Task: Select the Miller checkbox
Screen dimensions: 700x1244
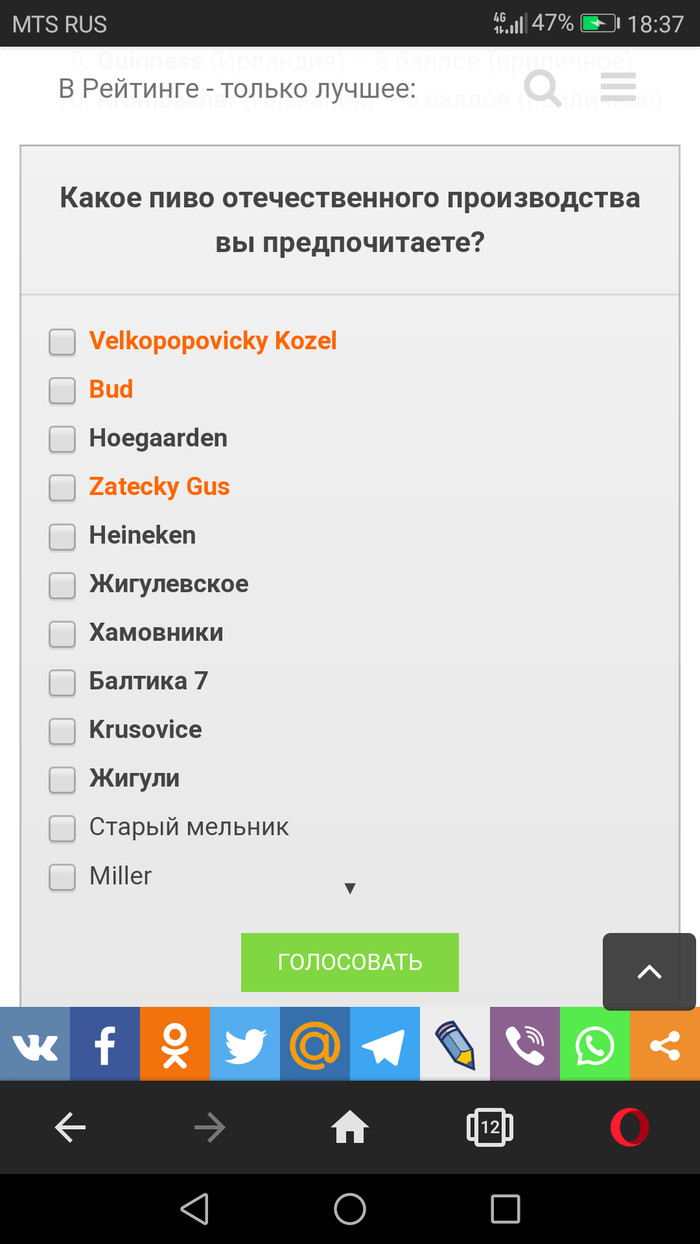Action: (63, 877)
